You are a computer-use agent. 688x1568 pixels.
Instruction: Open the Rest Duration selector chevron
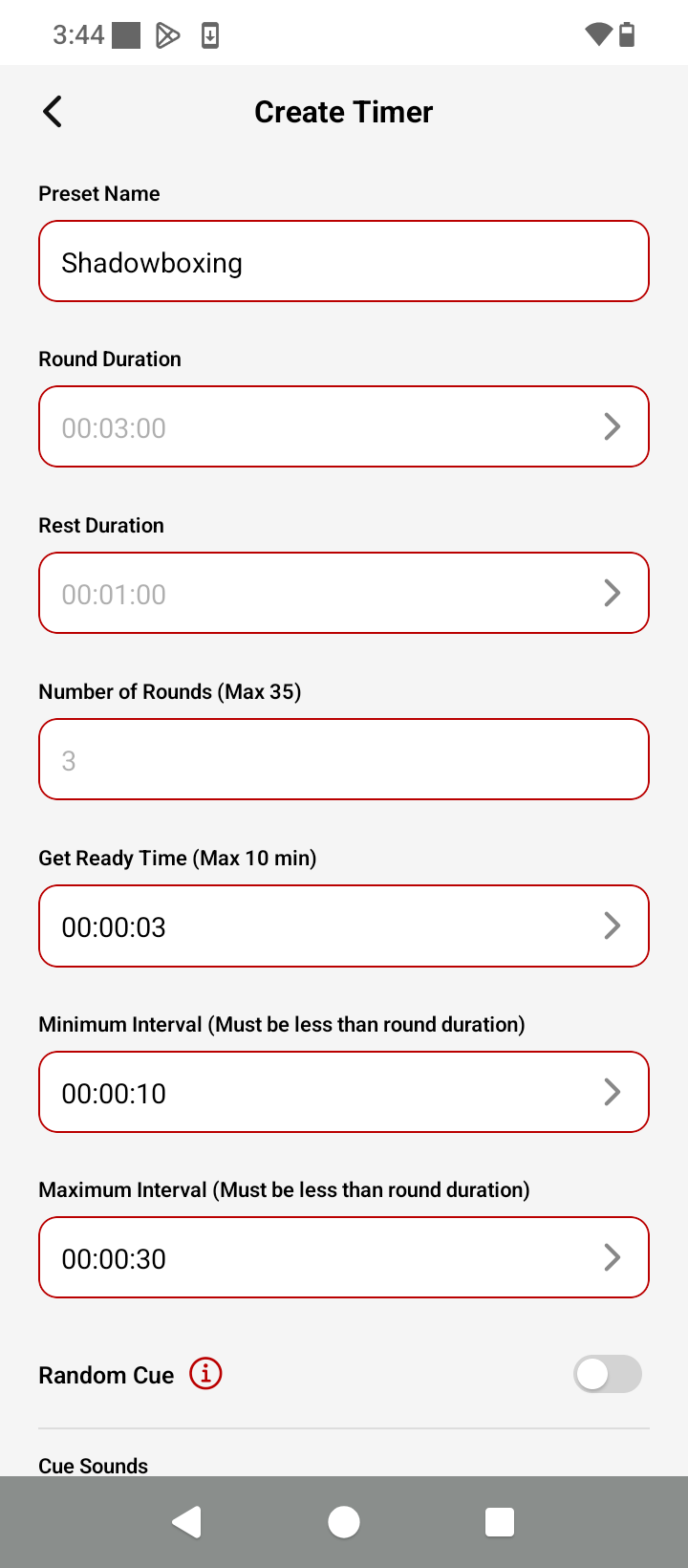613,593
